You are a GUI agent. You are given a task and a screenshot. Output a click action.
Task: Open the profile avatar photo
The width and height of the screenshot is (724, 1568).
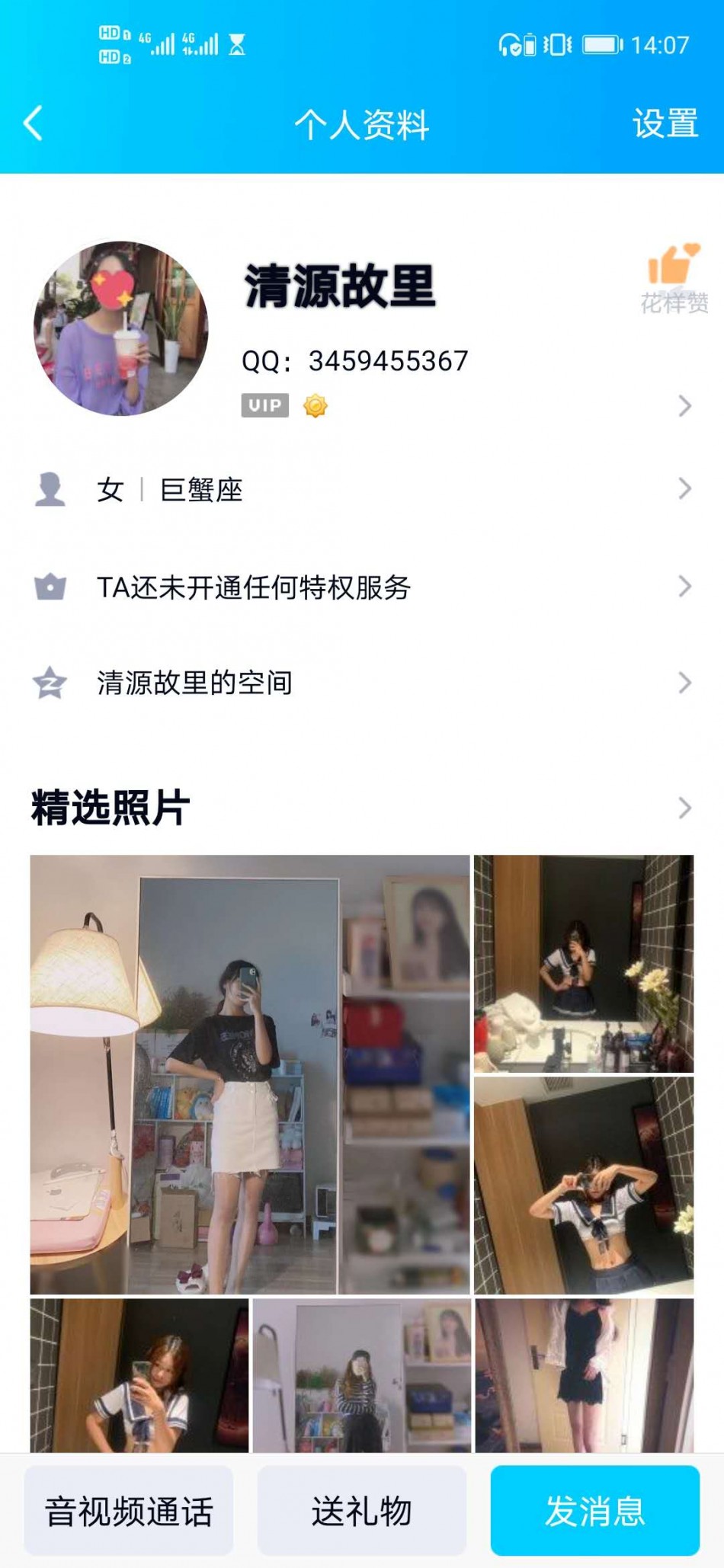click(121, 328)
